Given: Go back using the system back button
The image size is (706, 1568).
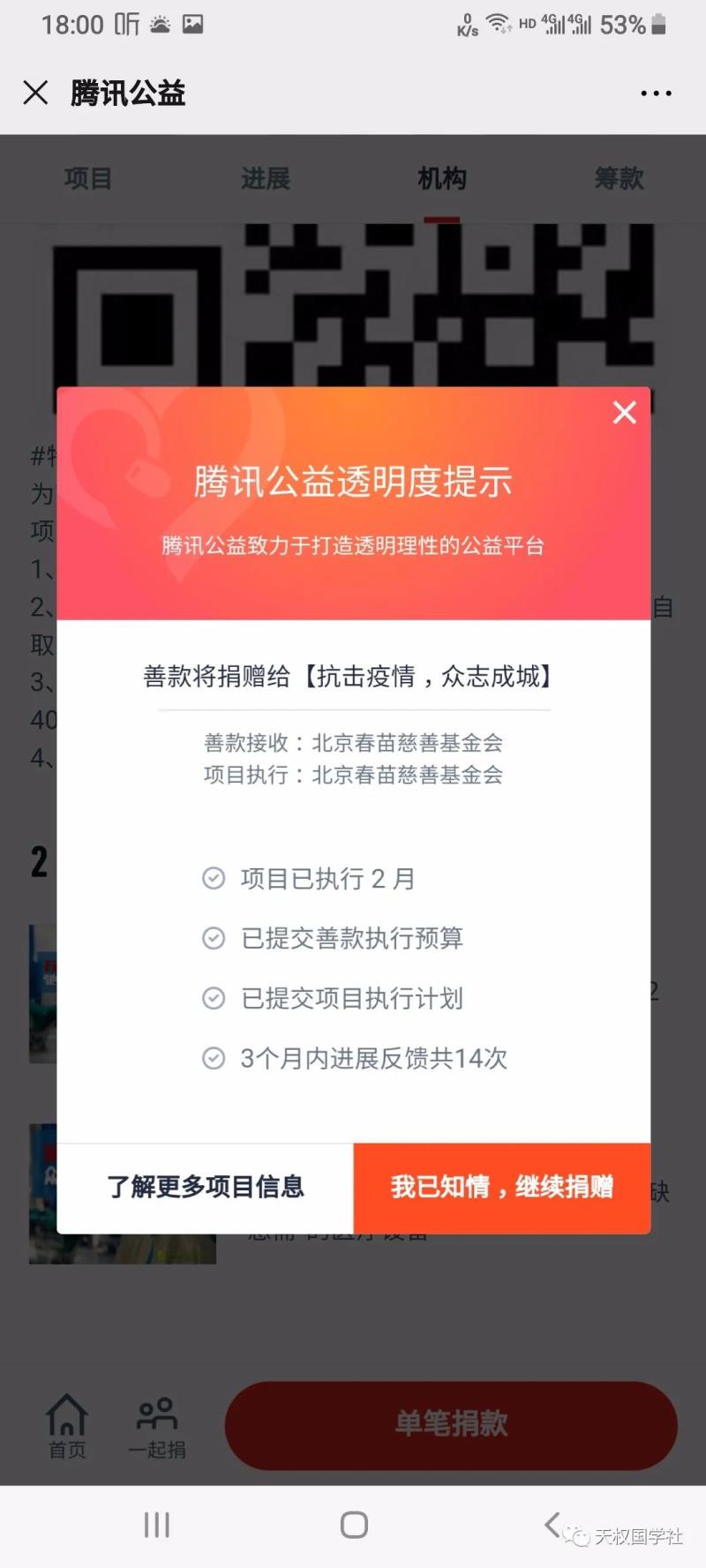Looking at the screenshot, I should pos(552,1524).
